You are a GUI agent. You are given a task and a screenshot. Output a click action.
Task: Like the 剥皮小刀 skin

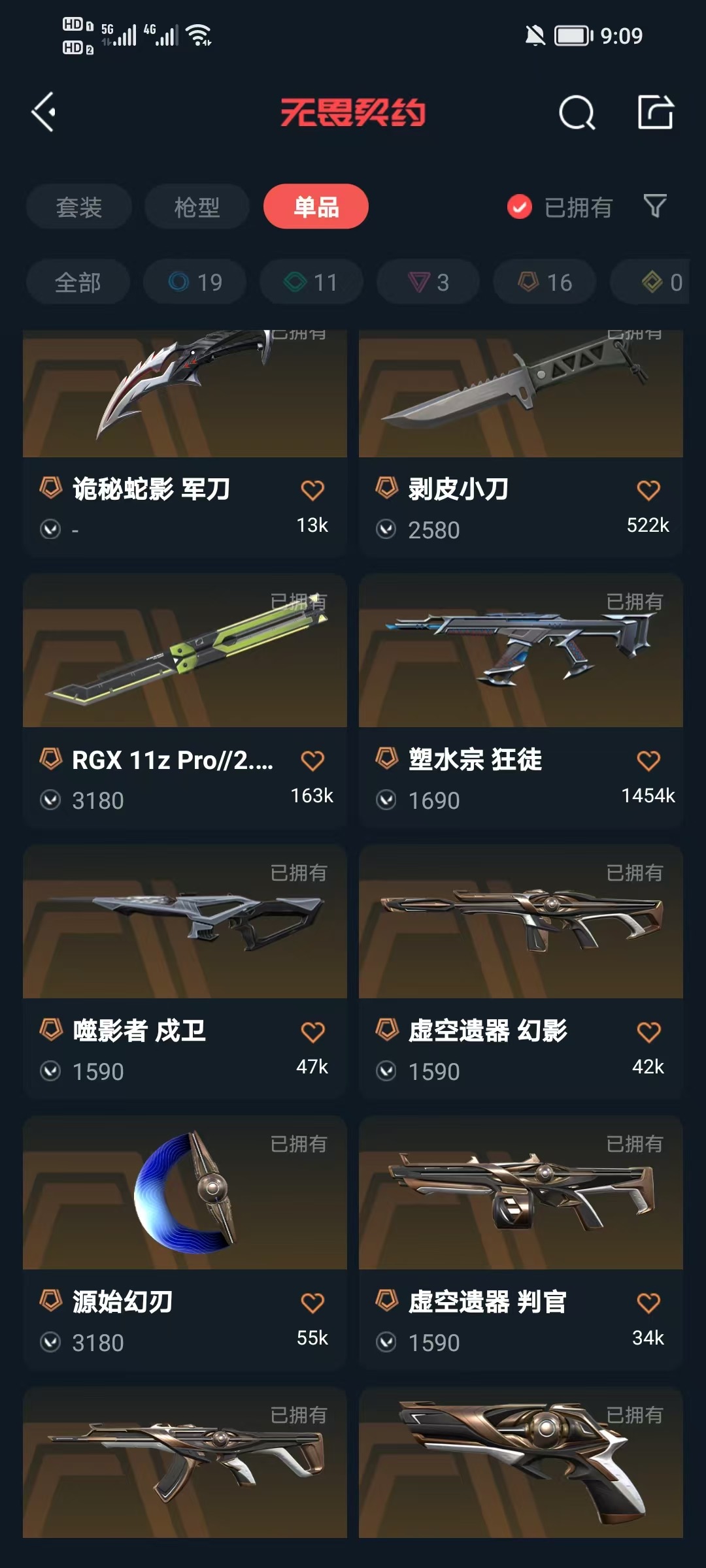pos(648,490)
